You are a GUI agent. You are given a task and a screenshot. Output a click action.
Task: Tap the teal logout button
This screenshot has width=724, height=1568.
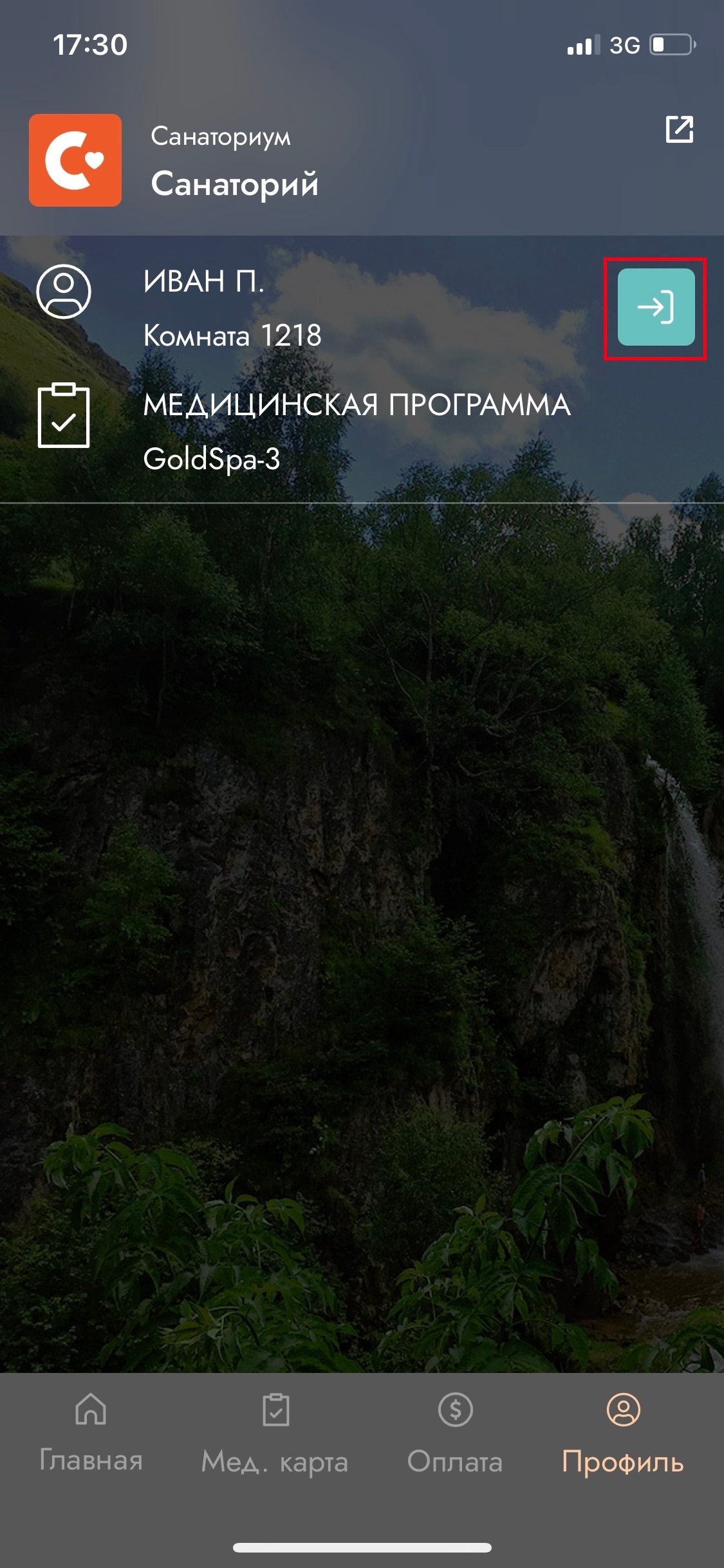656,307
